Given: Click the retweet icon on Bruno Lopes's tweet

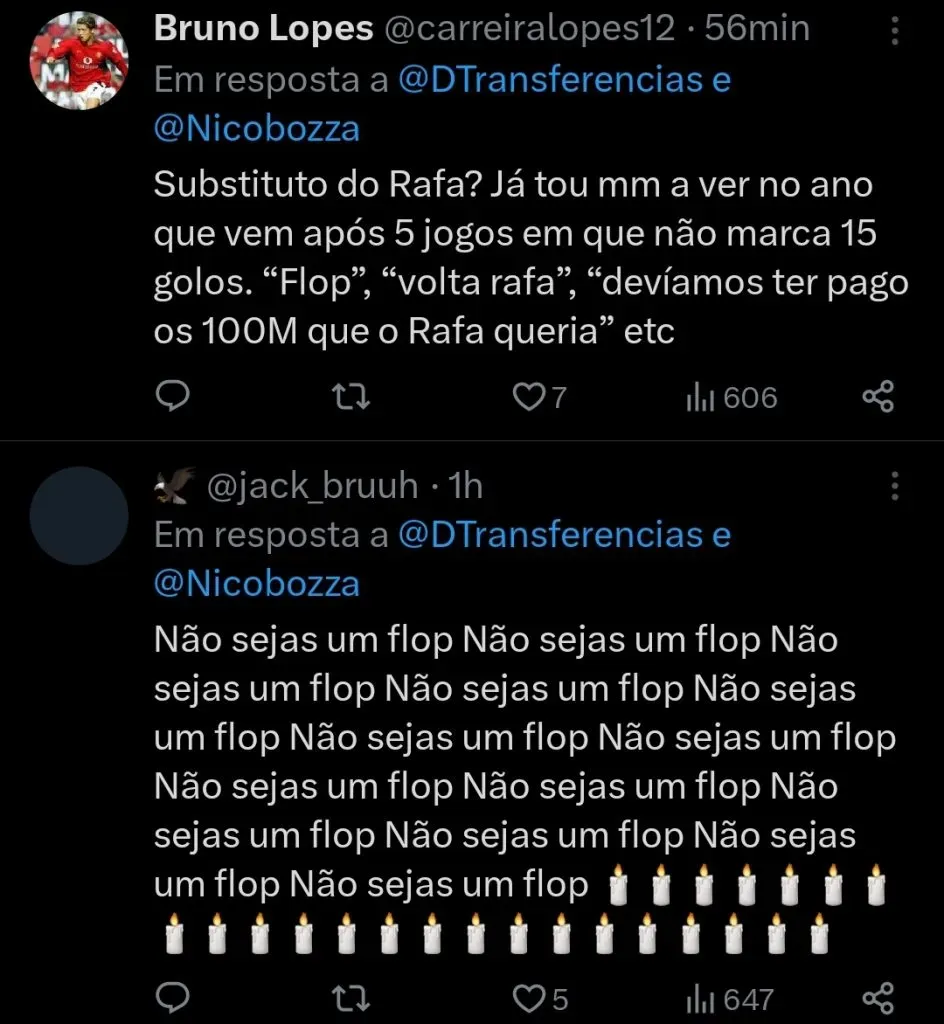Looking at the screenshot, I should click(x=350, y=396).
